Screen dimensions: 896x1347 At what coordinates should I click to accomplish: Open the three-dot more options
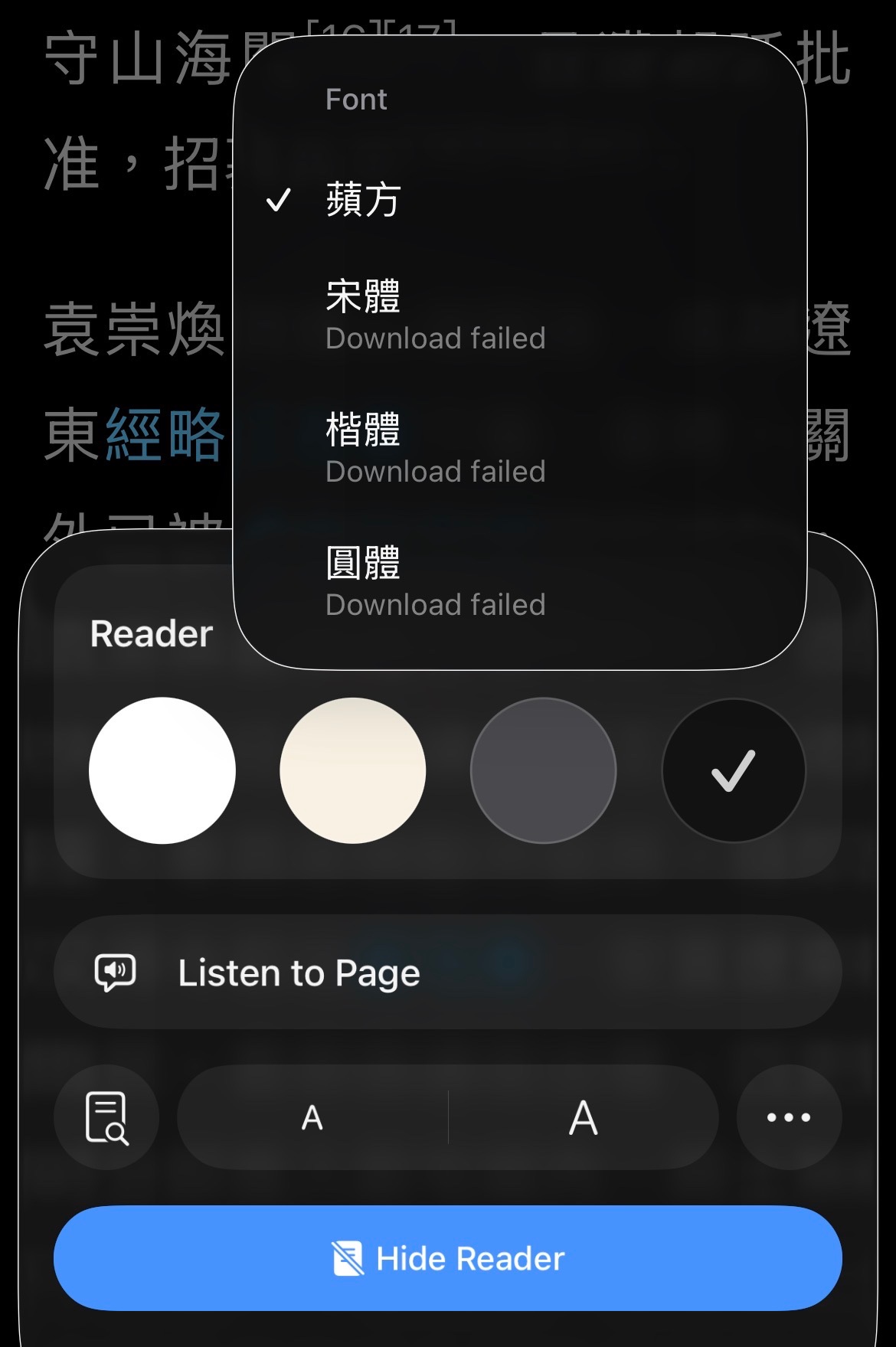[789, 1117]
